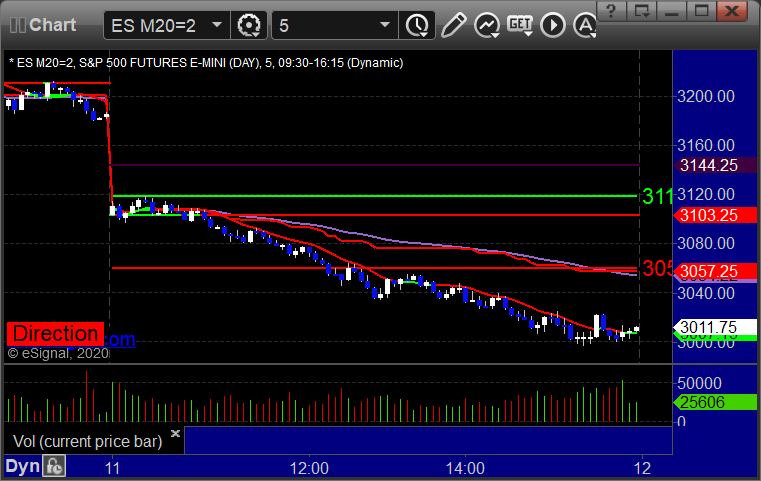761x481 pixels.
Task: Open symbol settings gear icon
Action: [x=249, y=24]
